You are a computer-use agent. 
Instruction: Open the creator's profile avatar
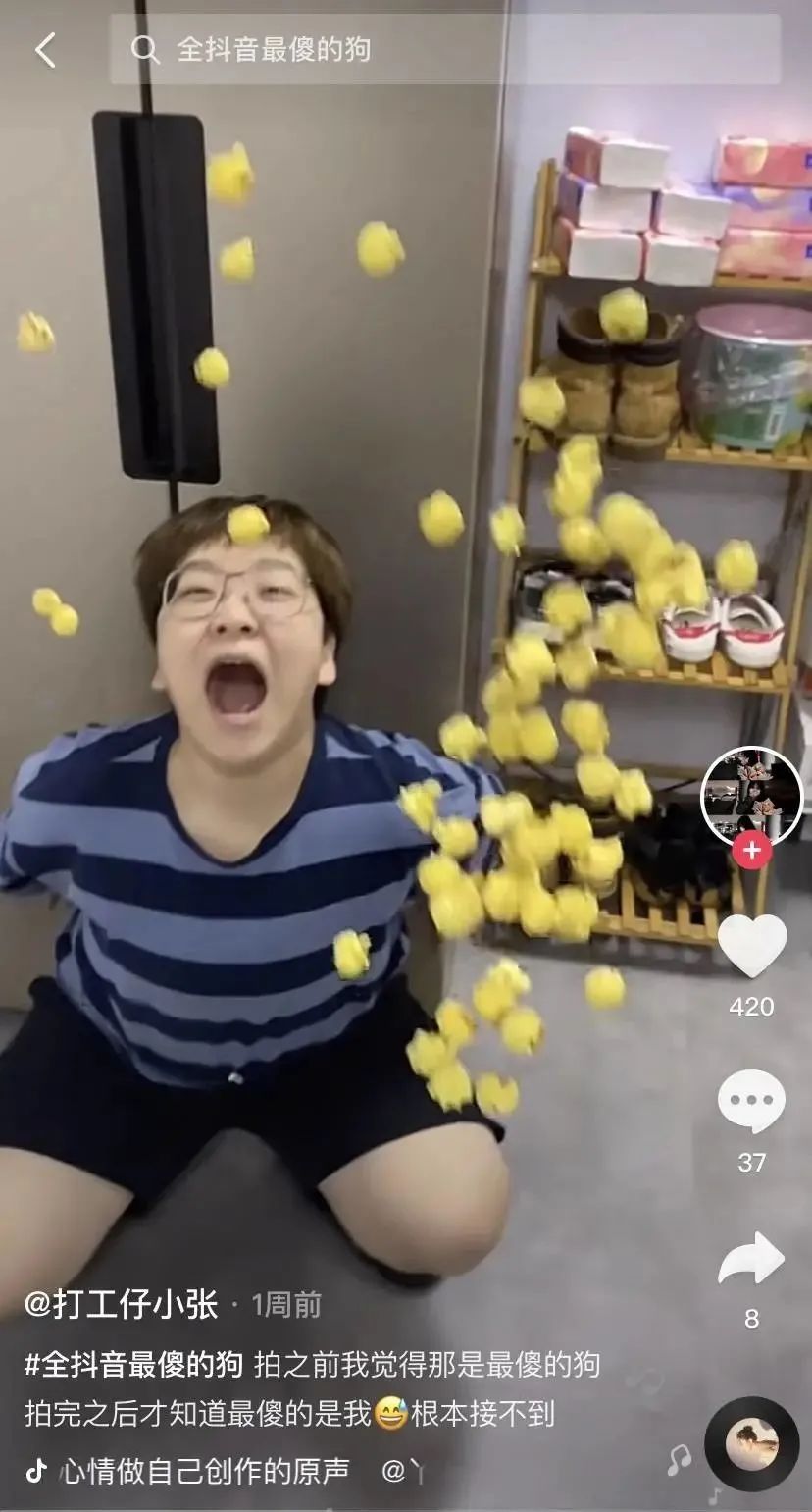[x=751, y=796]
